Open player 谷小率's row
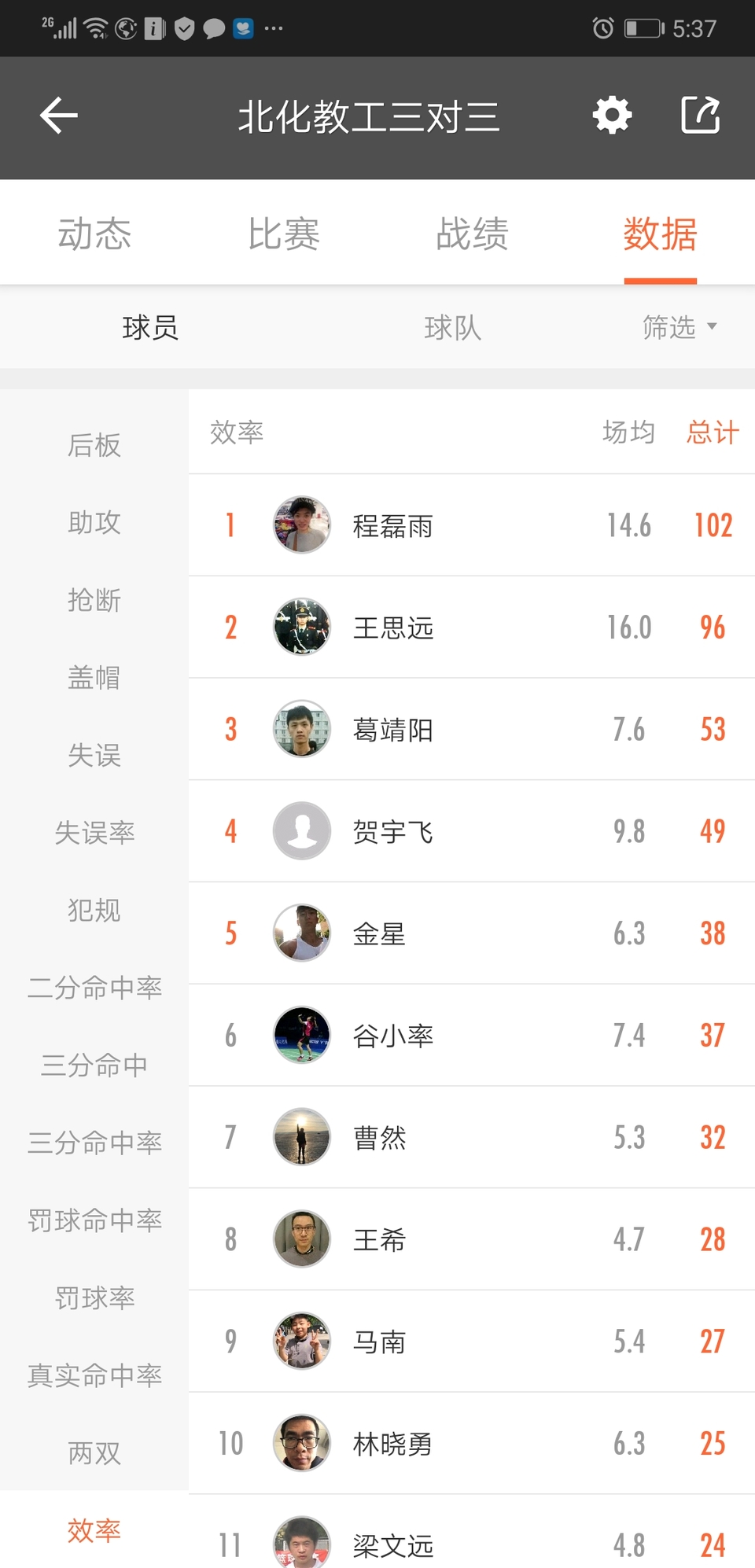The image size is (755, 1568). pos(472,1036)
